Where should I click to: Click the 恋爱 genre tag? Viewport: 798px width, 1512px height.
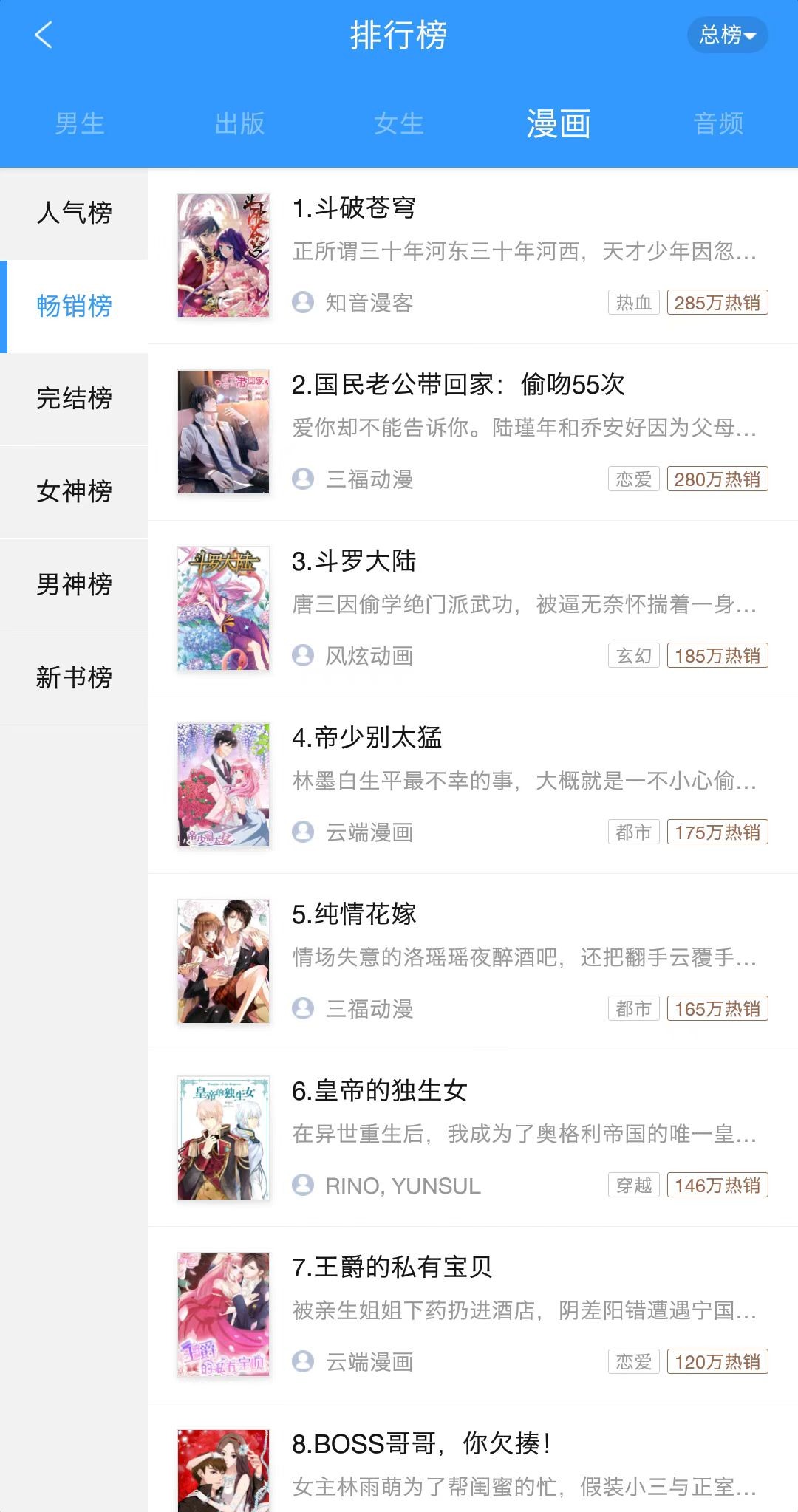(632, 479)
